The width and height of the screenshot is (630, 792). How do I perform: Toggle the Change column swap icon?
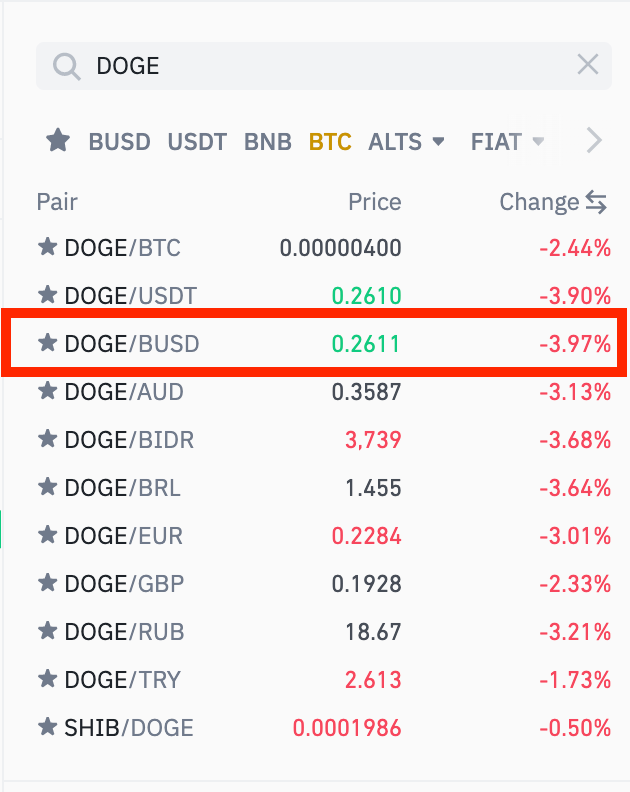pyautogui.click(x=597, y=202)
